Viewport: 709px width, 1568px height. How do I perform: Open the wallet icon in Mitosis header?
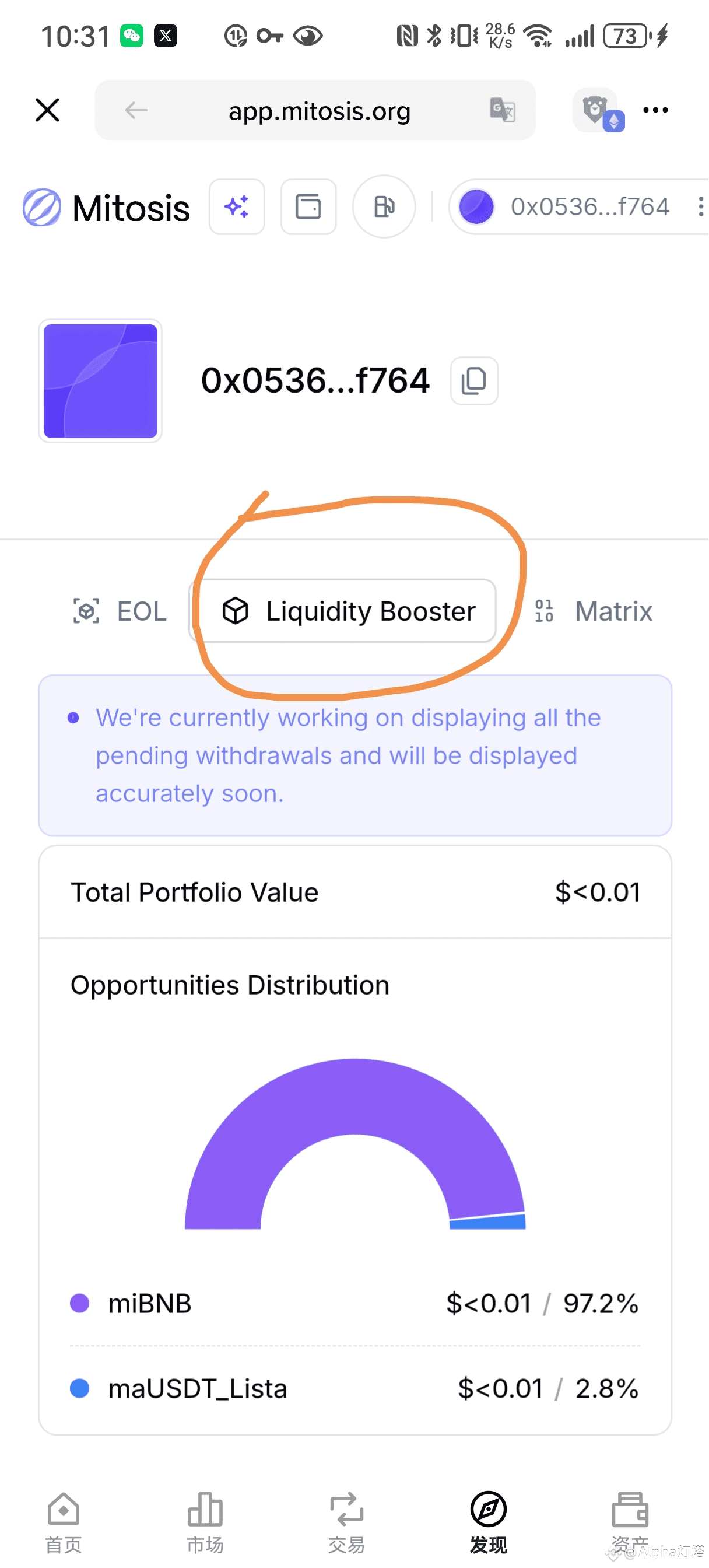tap(308, 207)
